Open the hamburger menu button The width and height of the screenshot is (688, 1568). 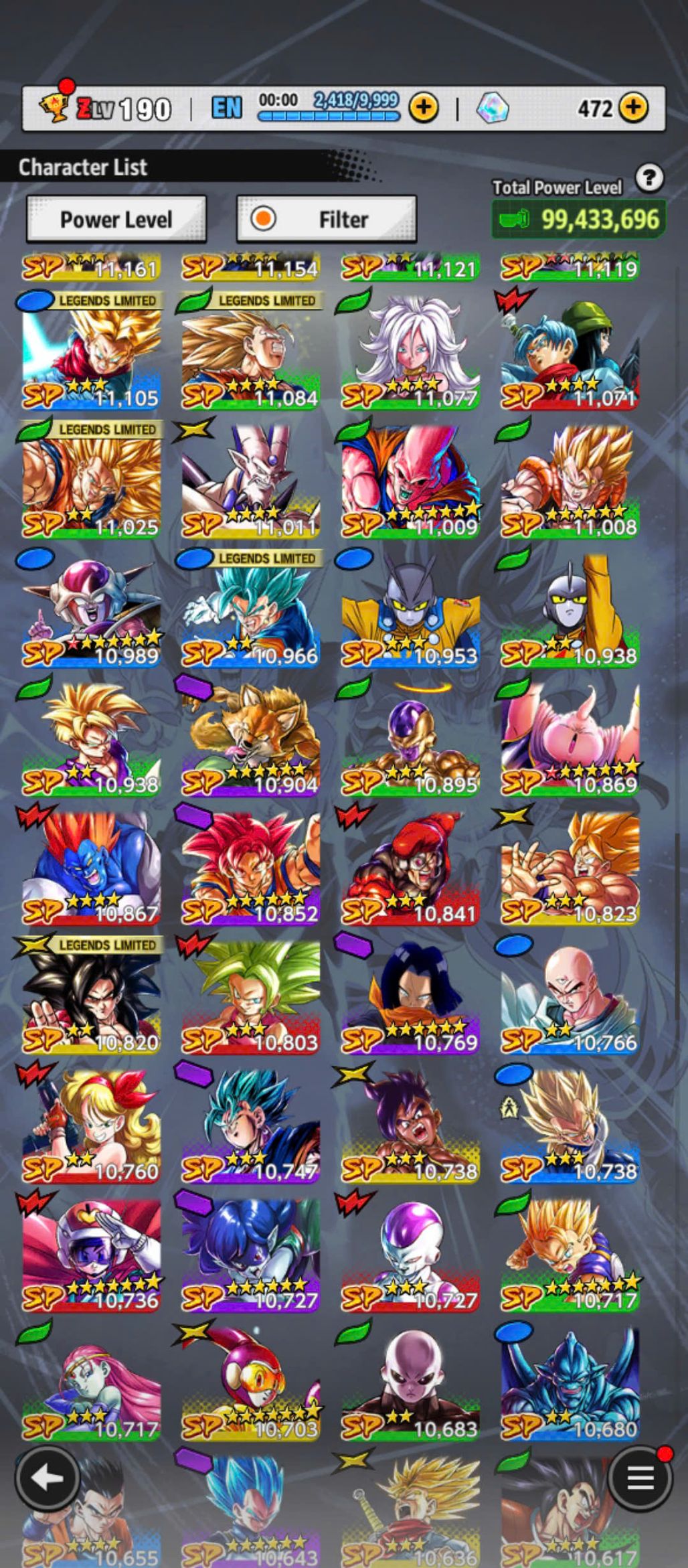point(640,1478)
